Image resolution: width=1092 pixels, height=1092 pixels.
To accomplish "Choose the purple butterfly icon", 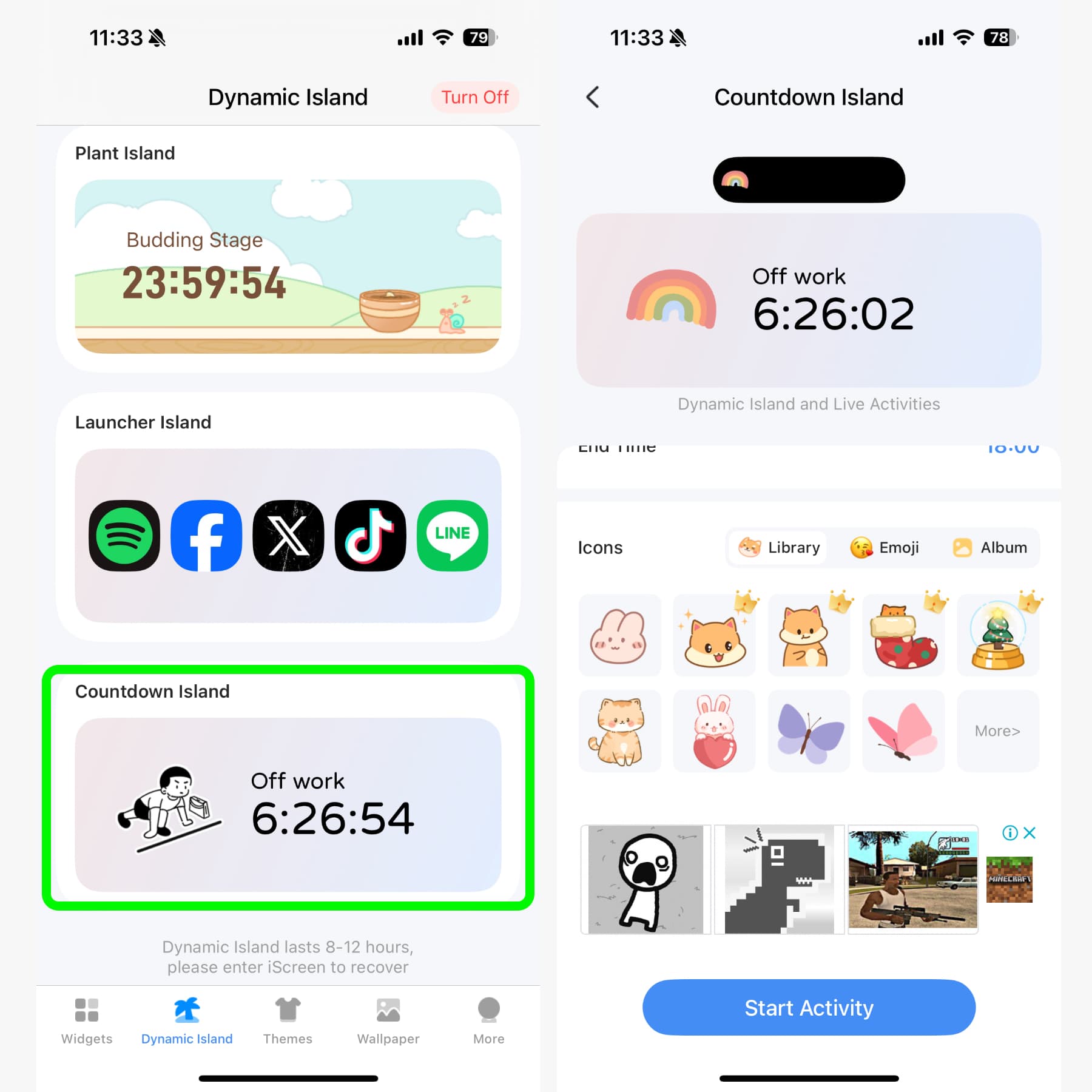I will click(x=809, y=731).
